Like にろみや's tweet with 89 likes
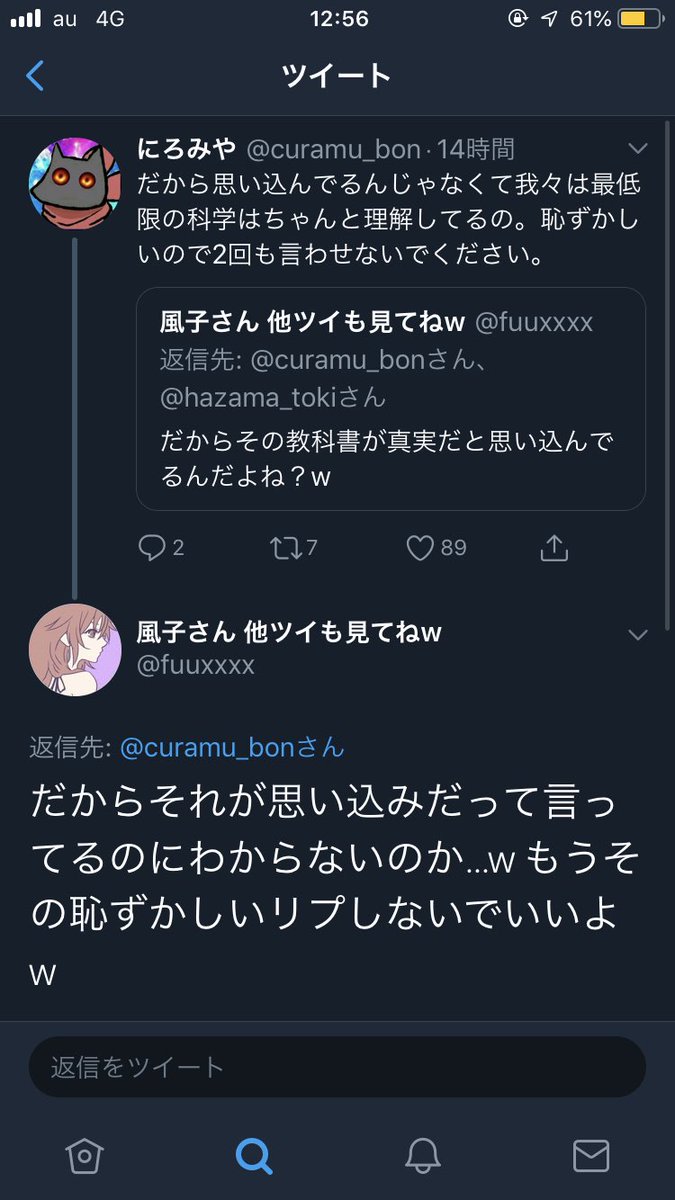Image resolution: width=675 pixels, height=1200 pixels. 421,547
